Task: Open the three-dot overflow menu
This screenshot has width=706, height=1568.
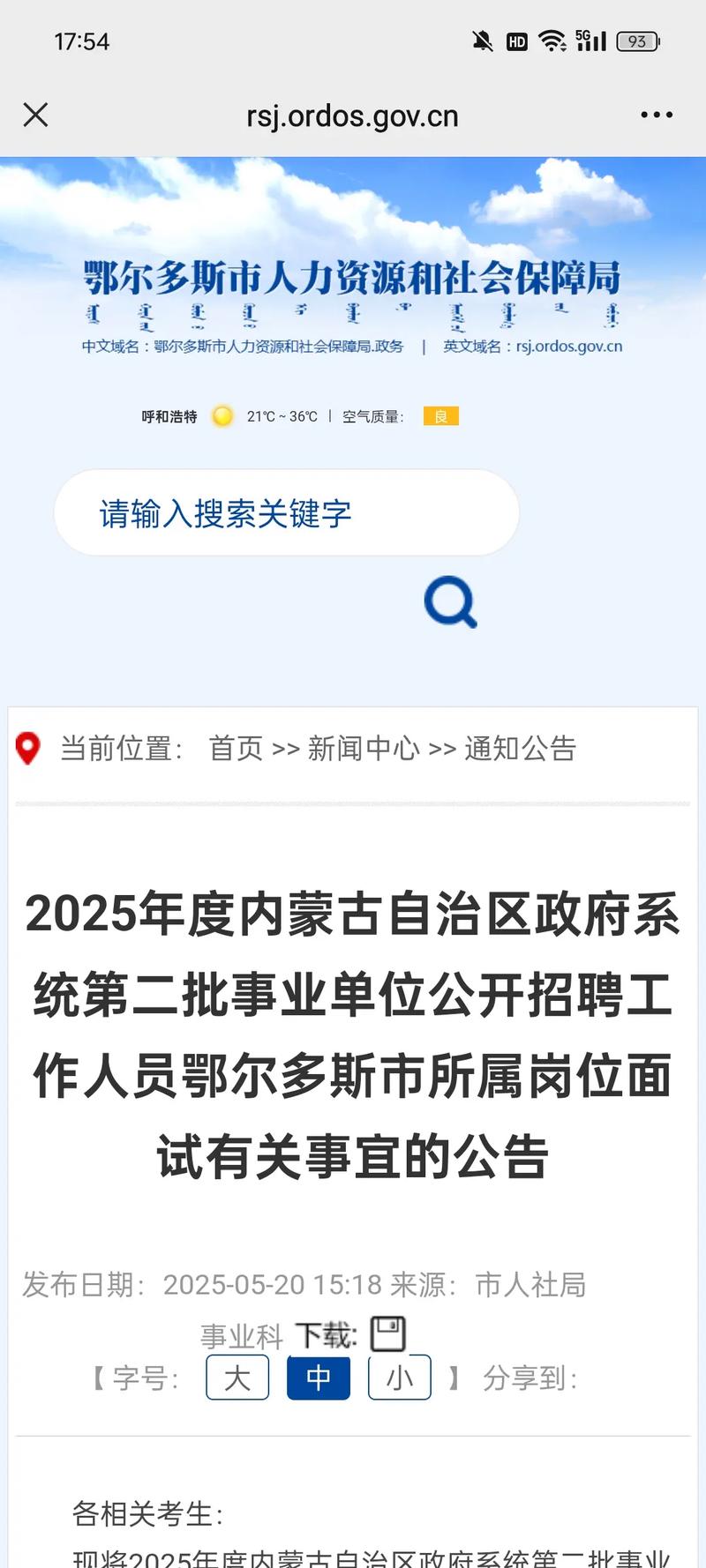Action: [x=656, y=115]
